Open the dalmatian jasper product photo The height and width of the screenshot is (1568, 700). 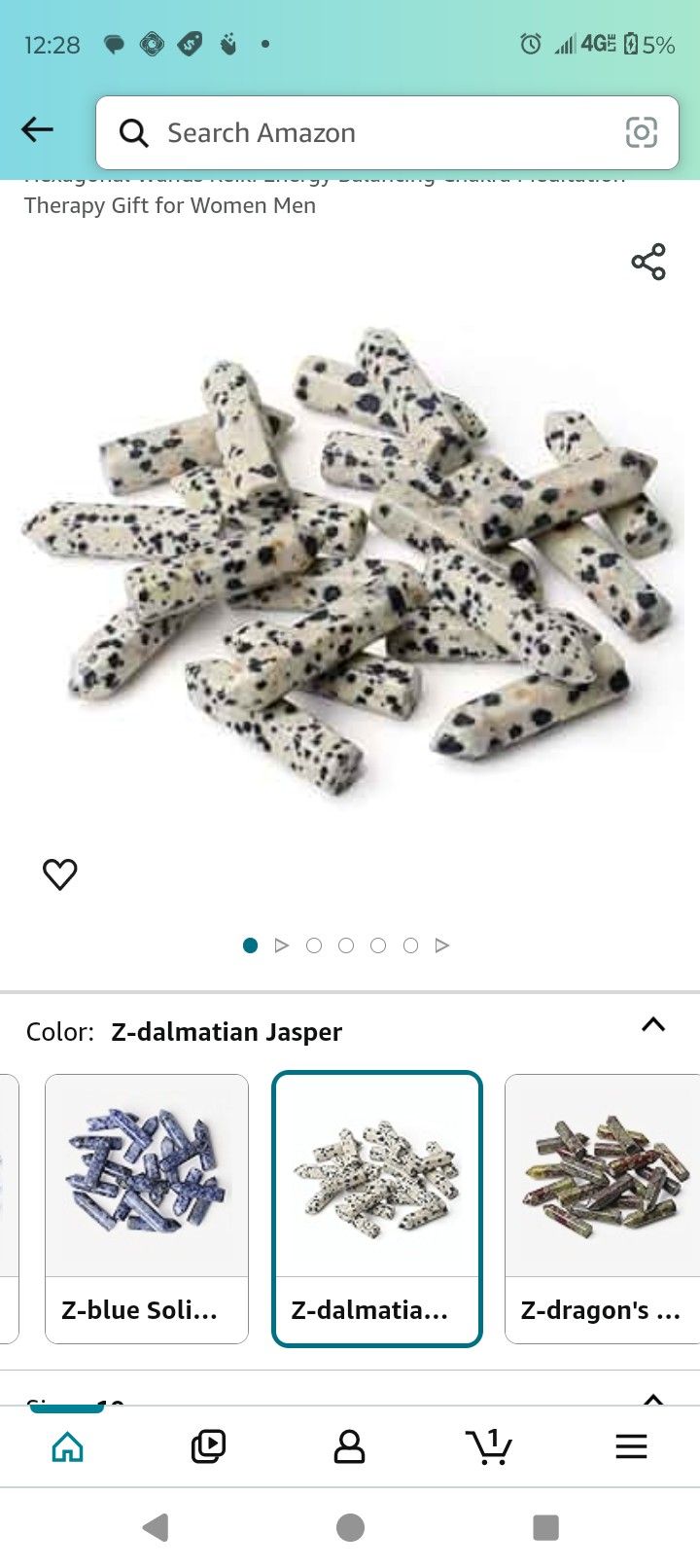(x=350, y=564)
